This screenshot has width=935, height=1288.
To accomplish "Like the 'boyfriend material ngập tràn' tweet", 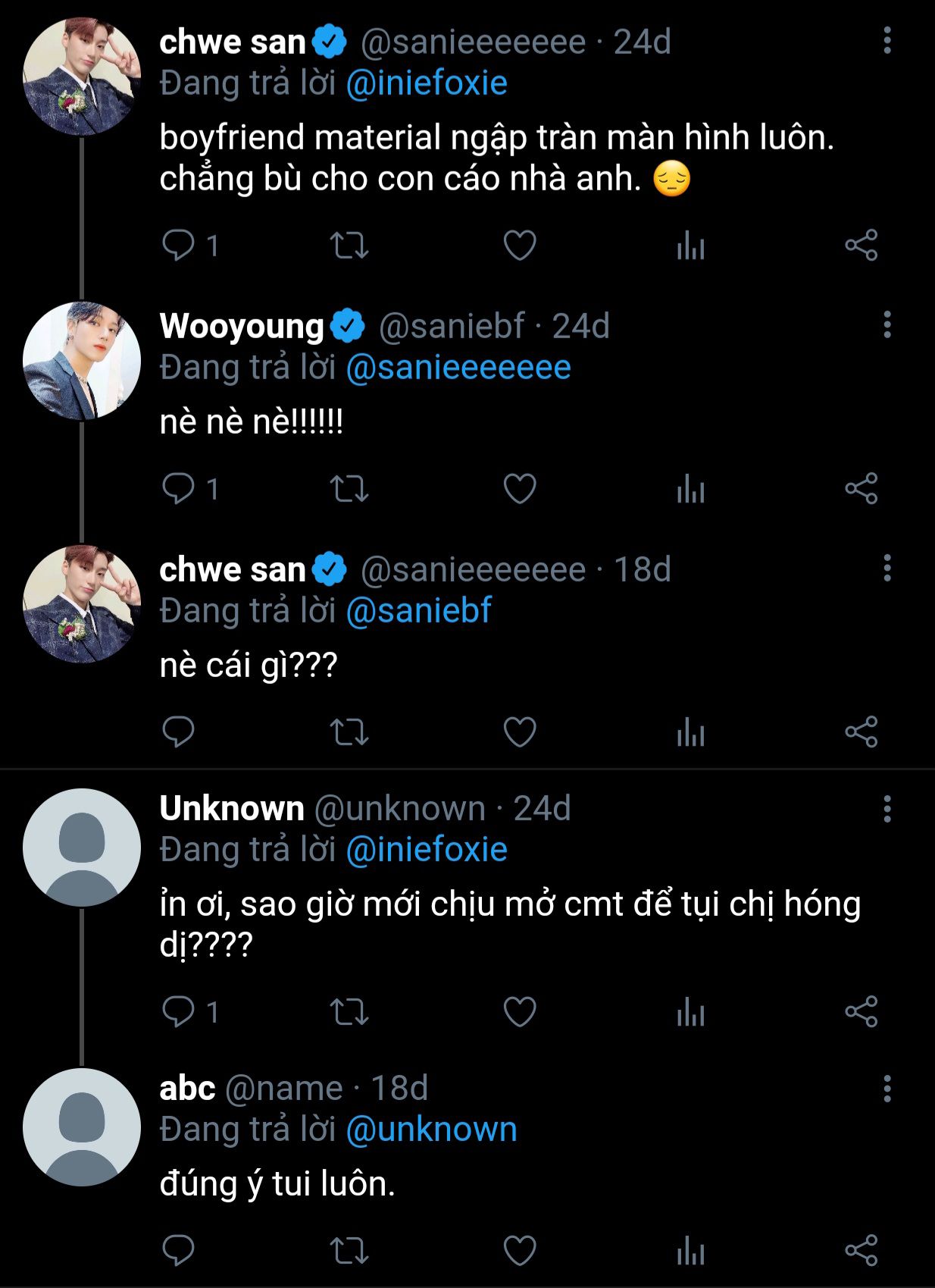I will pyautogui.click(x=520, y=246).
